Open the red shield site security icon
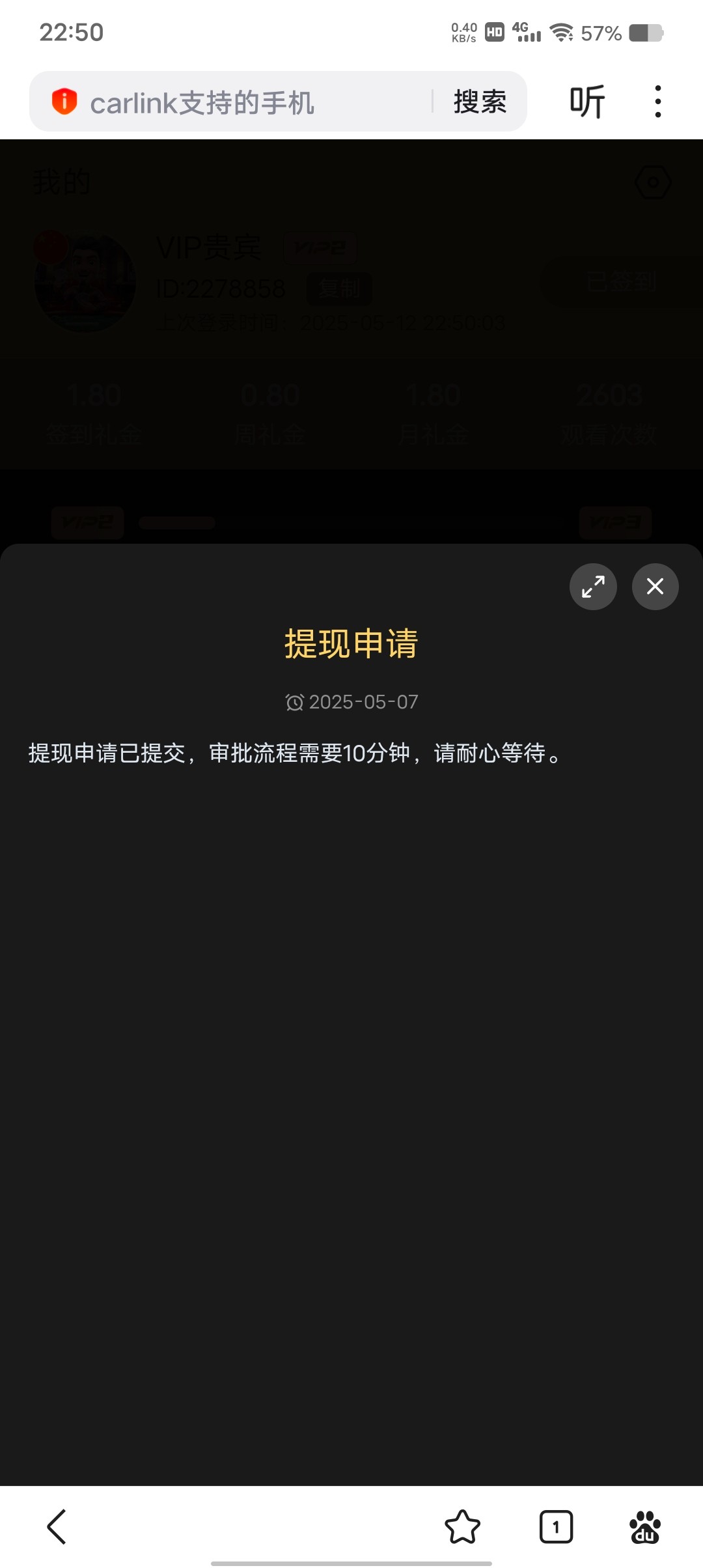Image resolution: width=703 pixels, height=1568 pixels. [x=64, y=102]
